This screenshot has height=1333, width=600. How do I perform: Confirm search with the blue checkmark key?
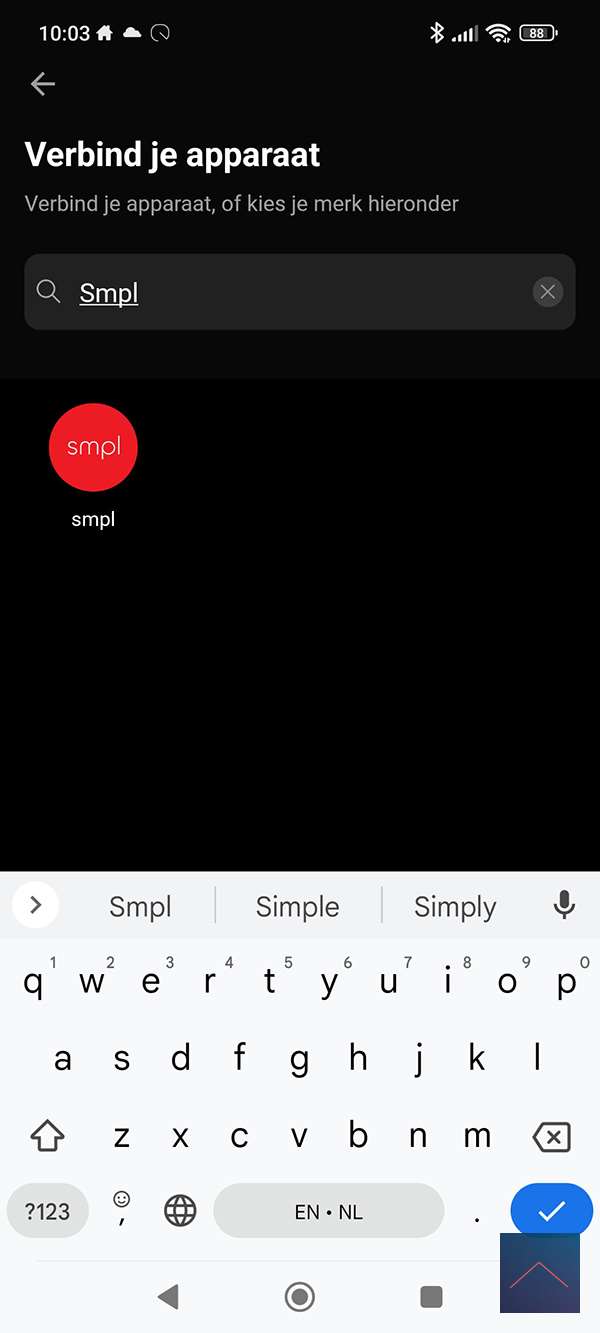(551, 1212)
